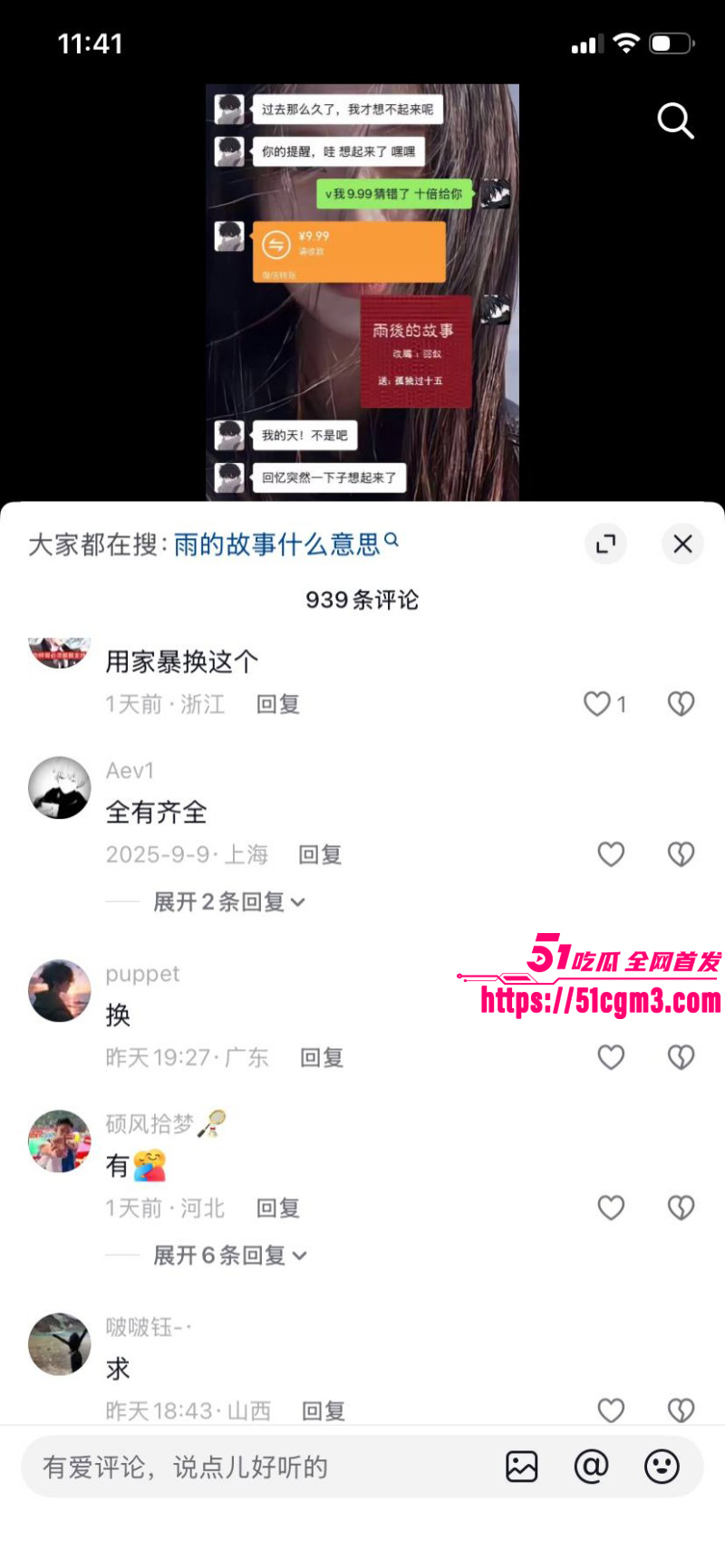This screenshot has height=1568, width=725.
Task: Like the comment 用家暴换这个
Action: point(596,704)
